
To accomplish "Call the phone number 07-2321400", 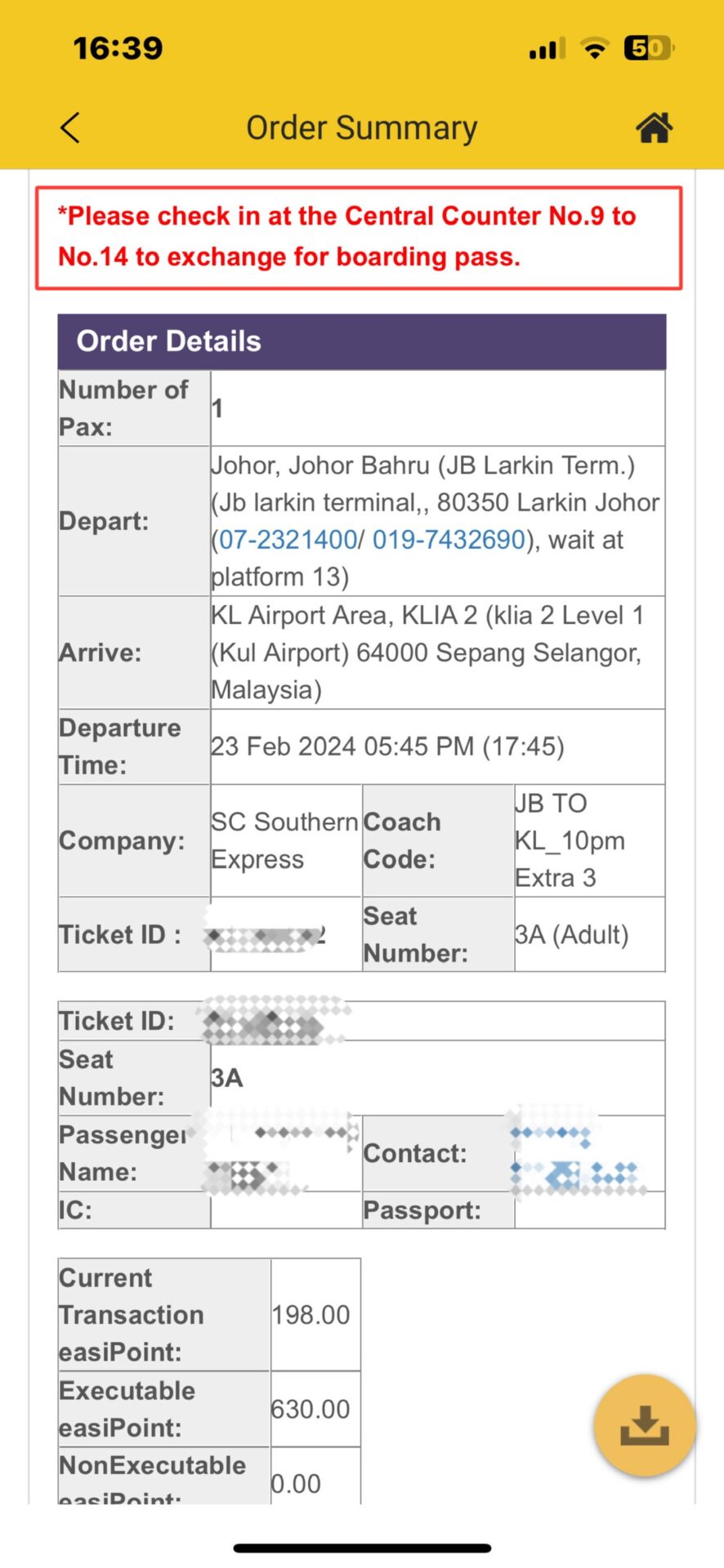I will click(287, 540).
